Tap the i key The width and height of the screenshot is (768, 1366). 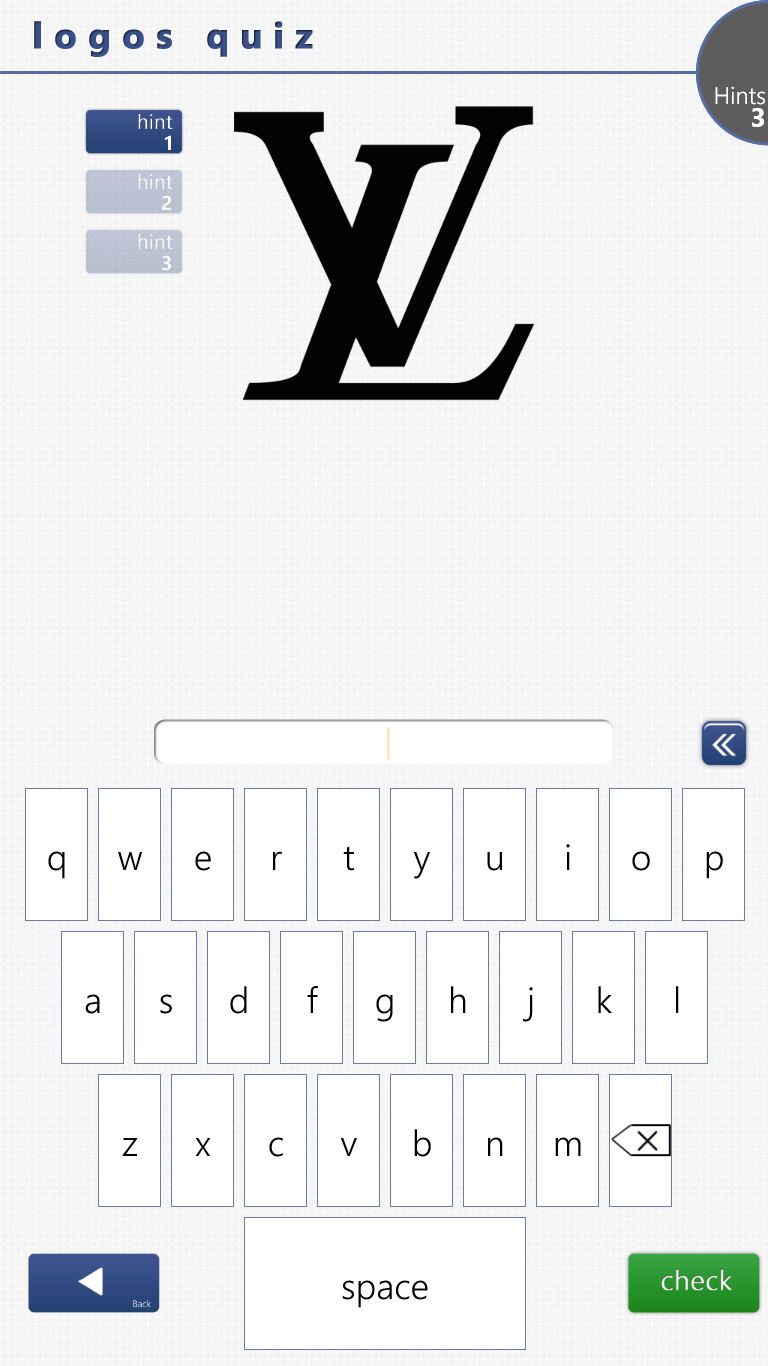[567, 854]
